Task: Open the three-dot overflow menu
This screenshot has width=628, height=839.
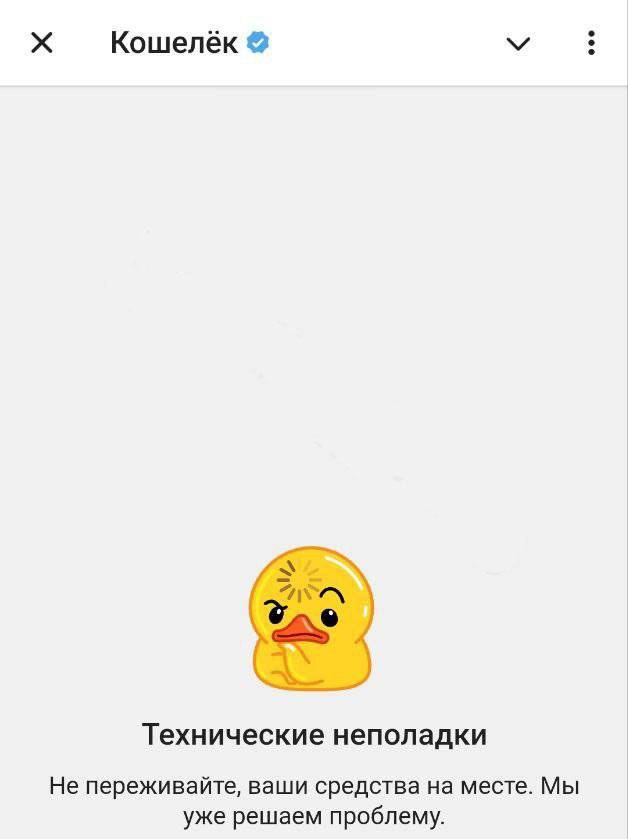Action: pos(591,43)
